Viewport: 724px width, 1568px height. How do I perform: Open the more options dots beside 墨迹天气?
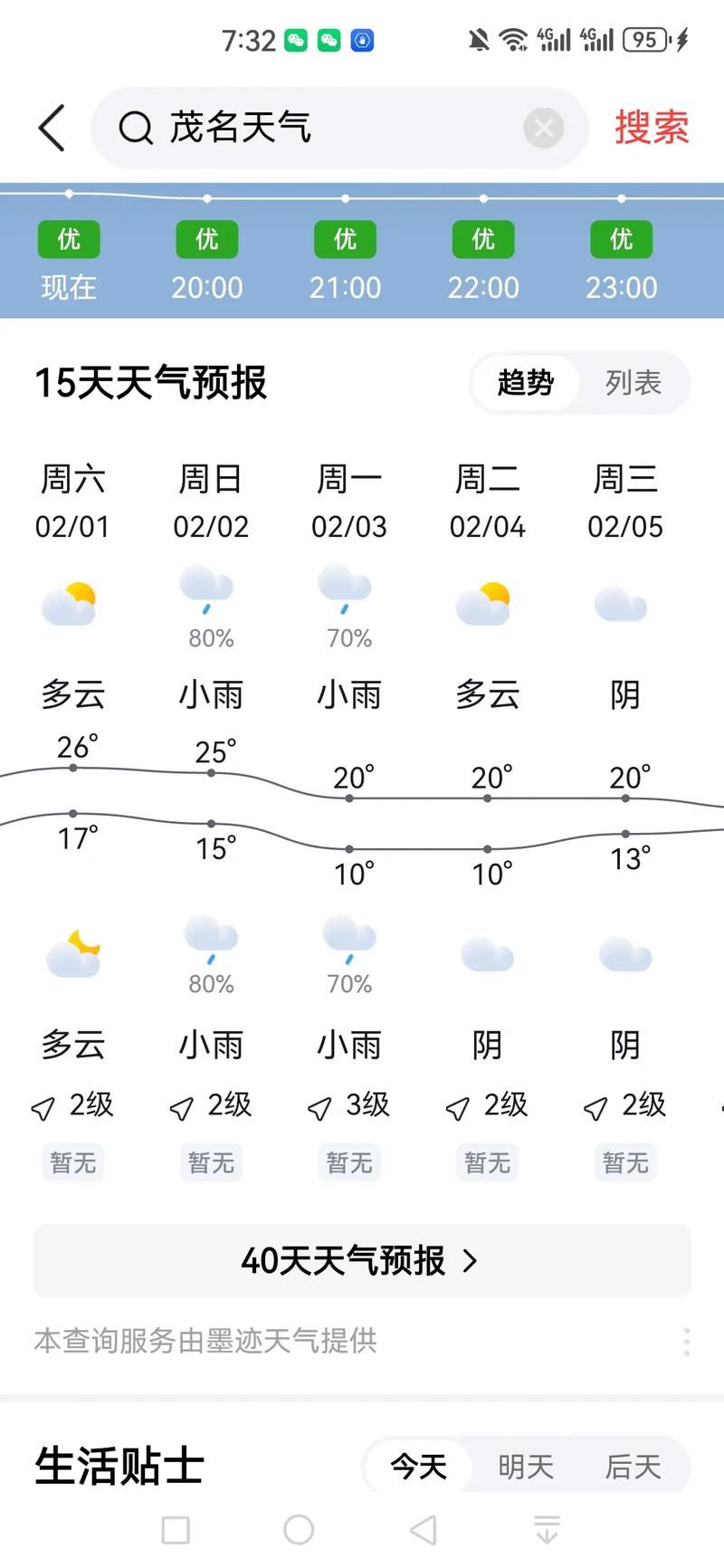coord(687,1341)
